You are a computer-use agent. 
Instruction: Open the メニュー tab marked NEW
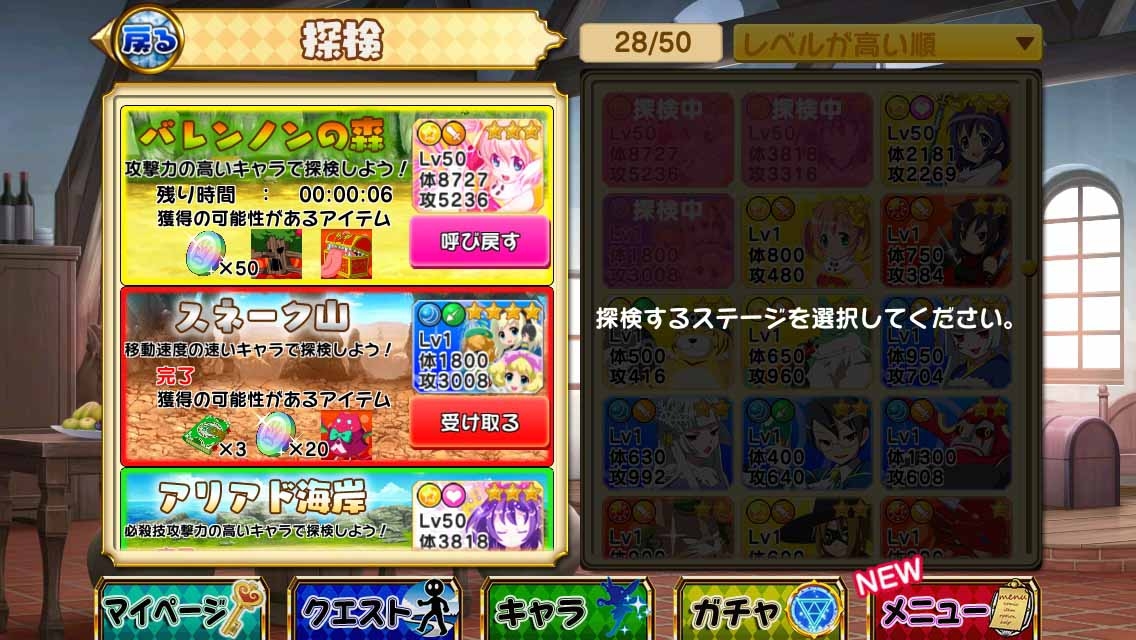click(x=950, y=608)
